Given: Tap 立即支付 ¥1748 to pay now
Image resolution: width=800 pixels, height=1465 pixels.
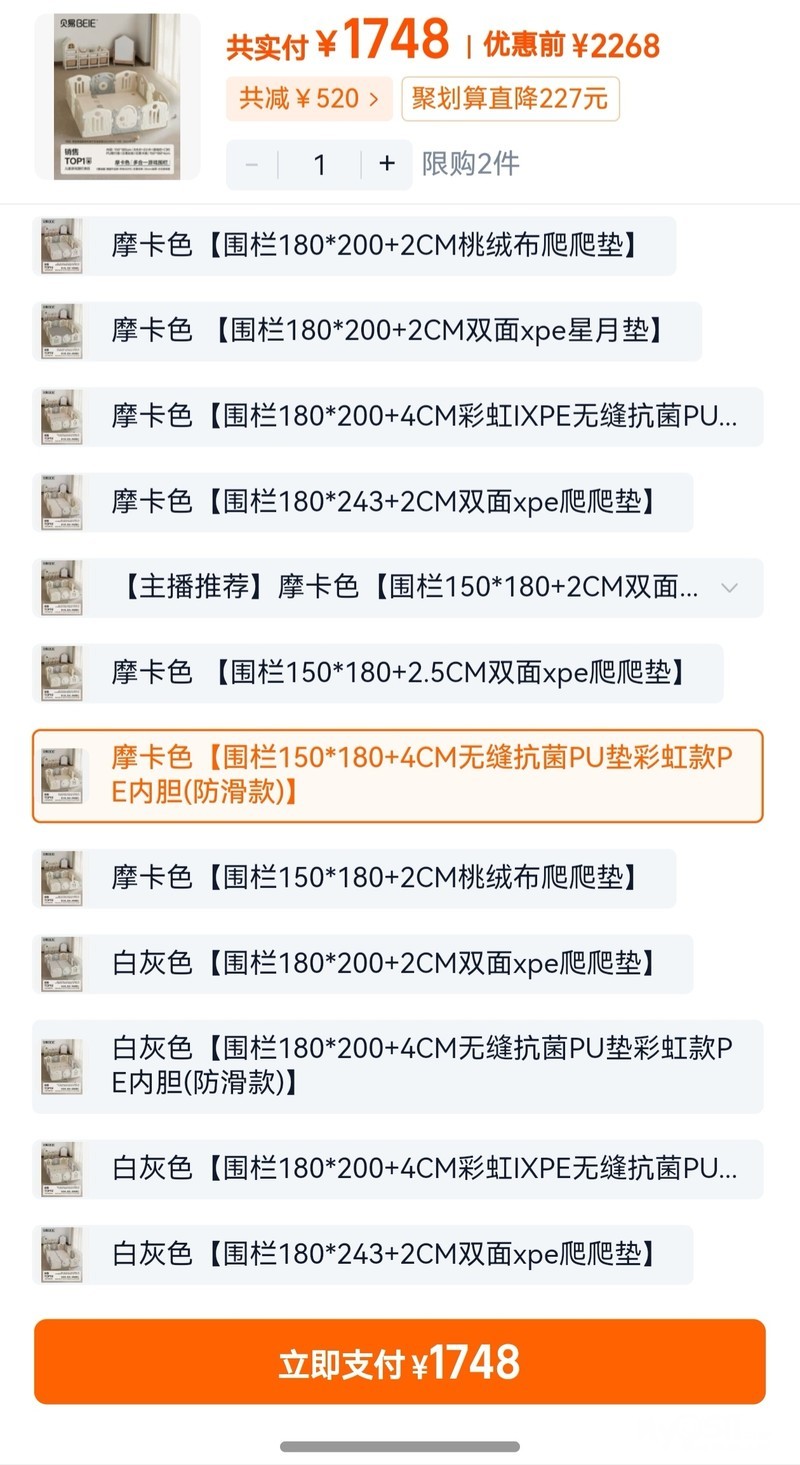Looking at the screenshot, I should coord(399,1361).
